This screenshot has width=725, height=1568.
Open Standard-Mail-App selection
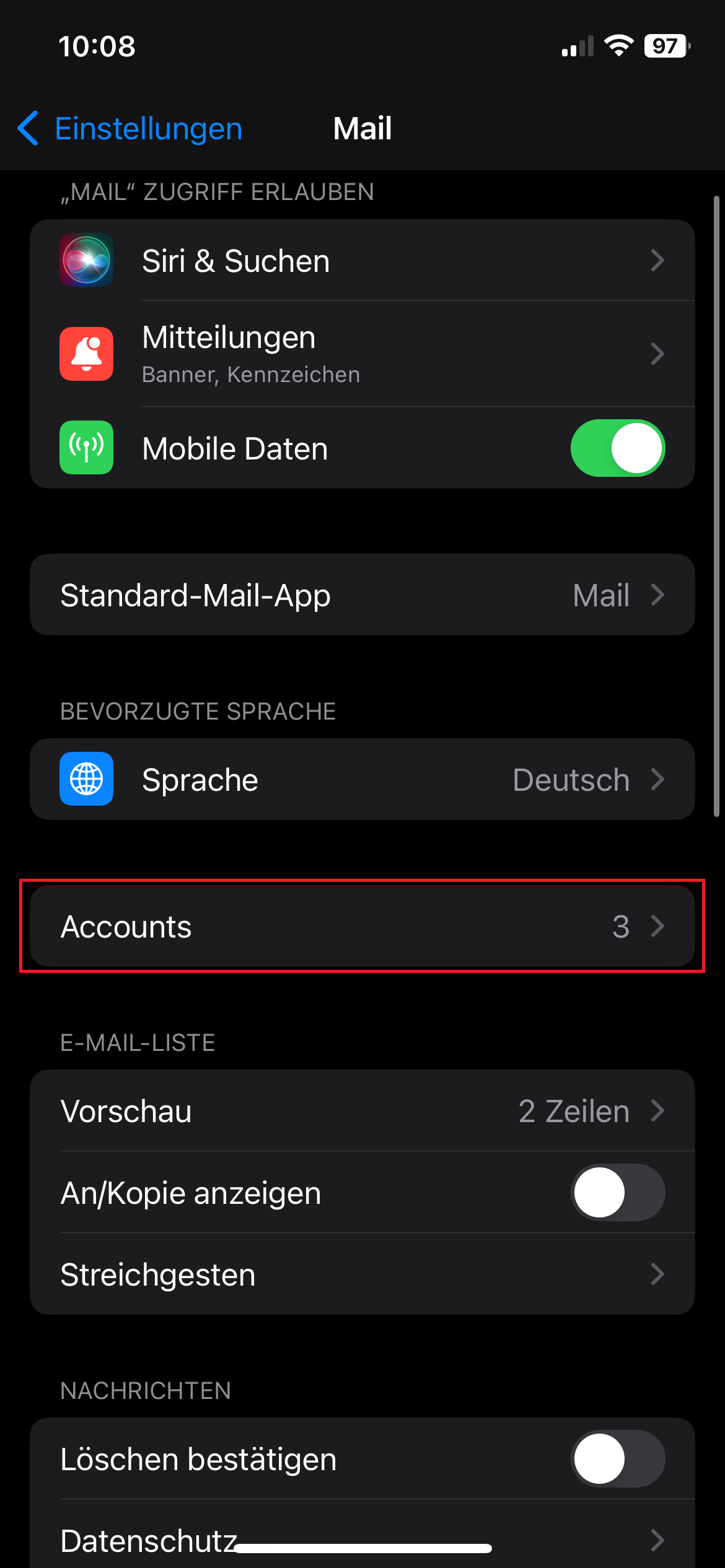(x=362, y=595)
